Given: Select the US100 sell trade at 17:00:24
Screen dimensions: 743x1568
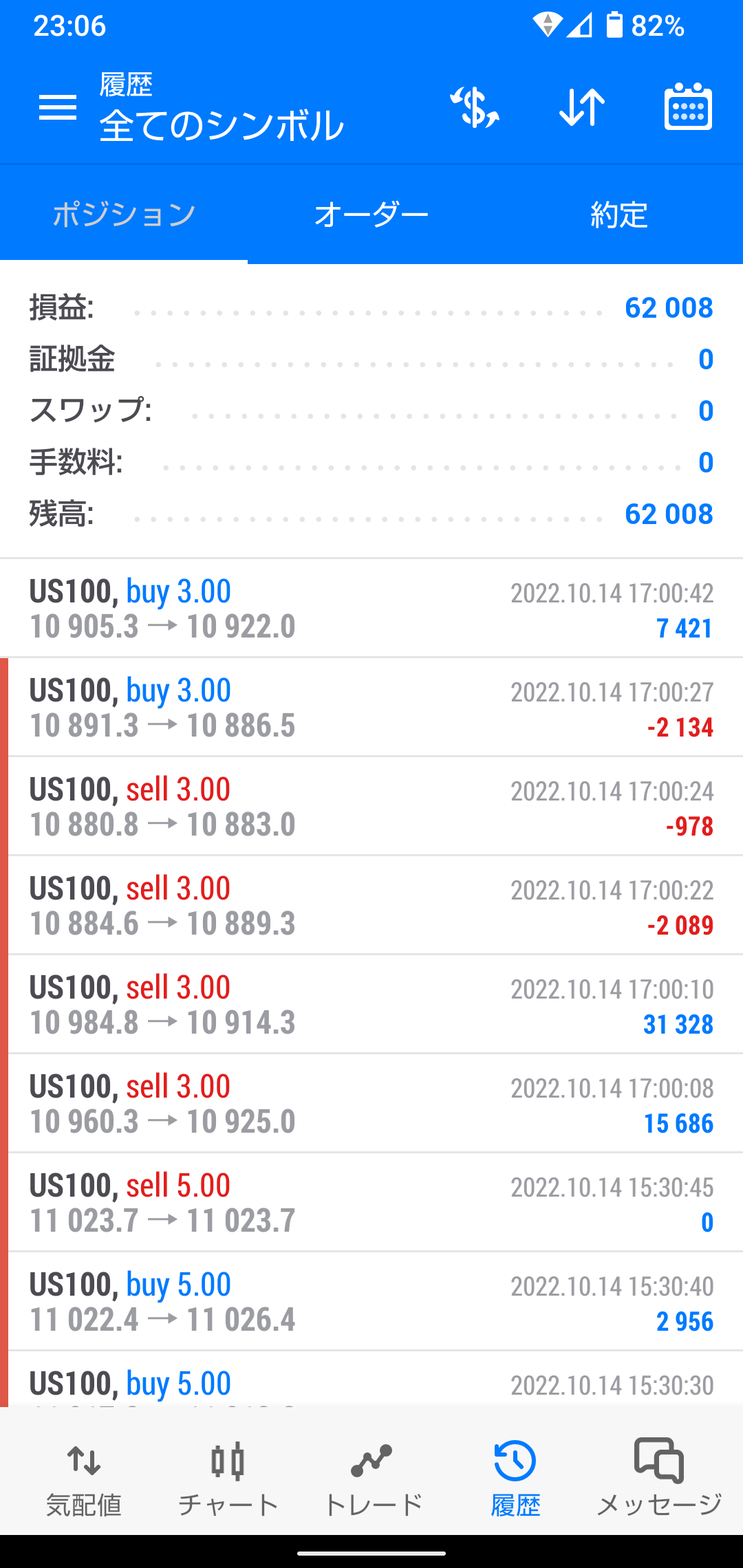Looking at the screenshot, I should coord(371,807).
